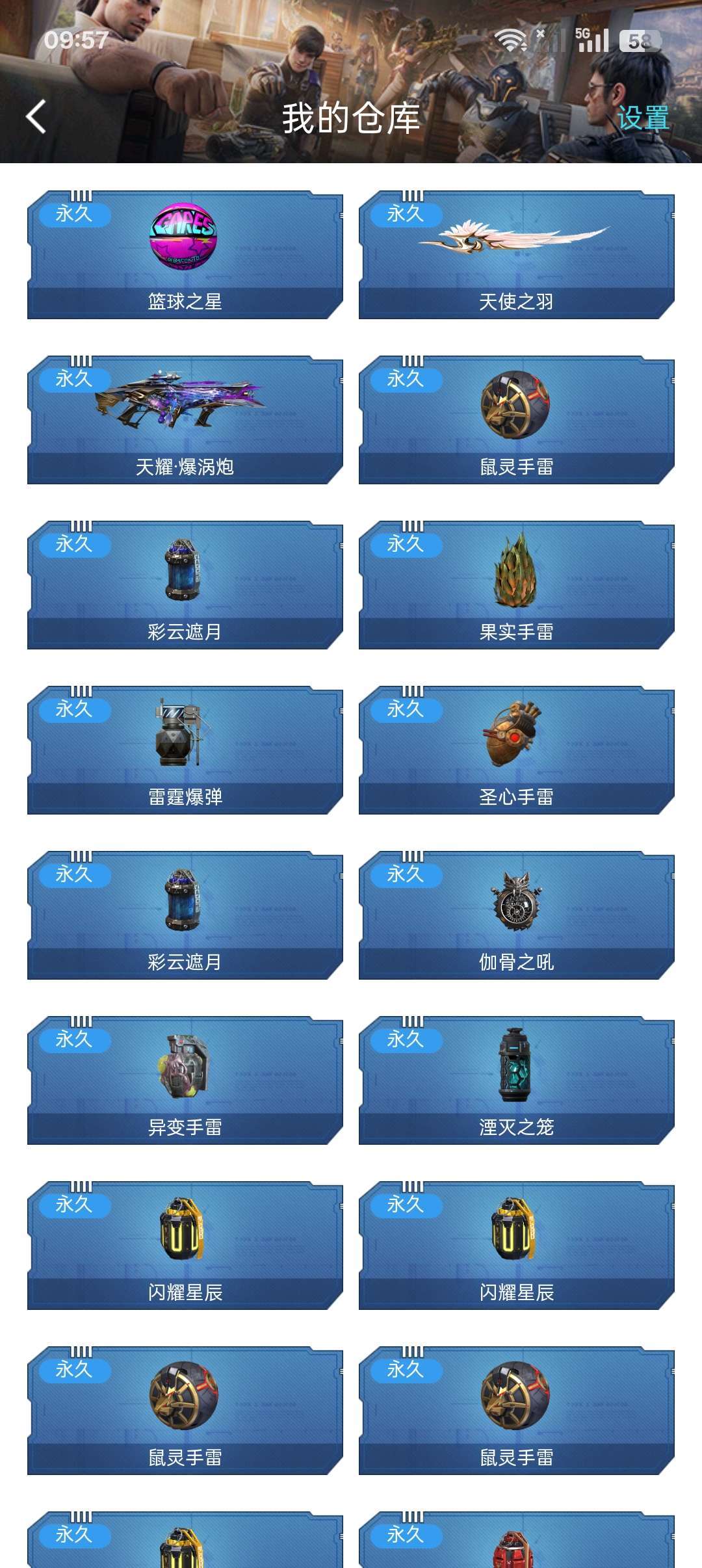This screenshot has height=1568, width=702.
Task: Open the 果实手雷 card
Action: tap(516, 585)
